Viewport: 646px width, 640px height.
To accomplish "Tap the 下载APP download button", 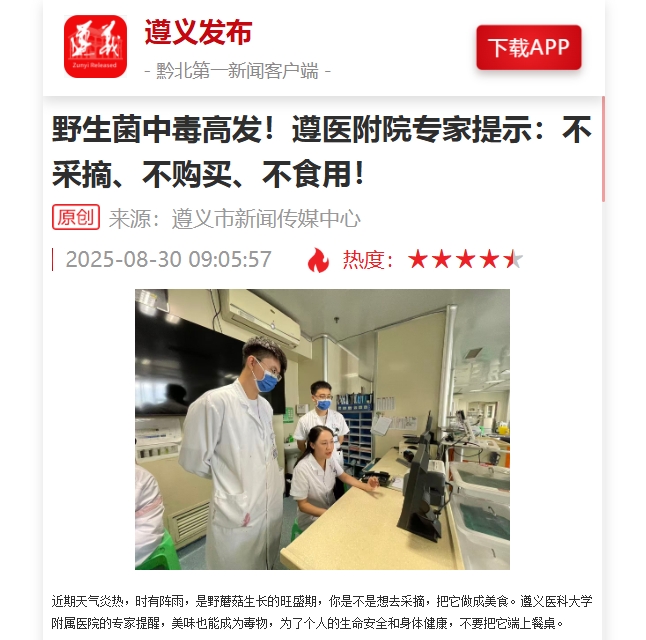I will coord(528,47).
